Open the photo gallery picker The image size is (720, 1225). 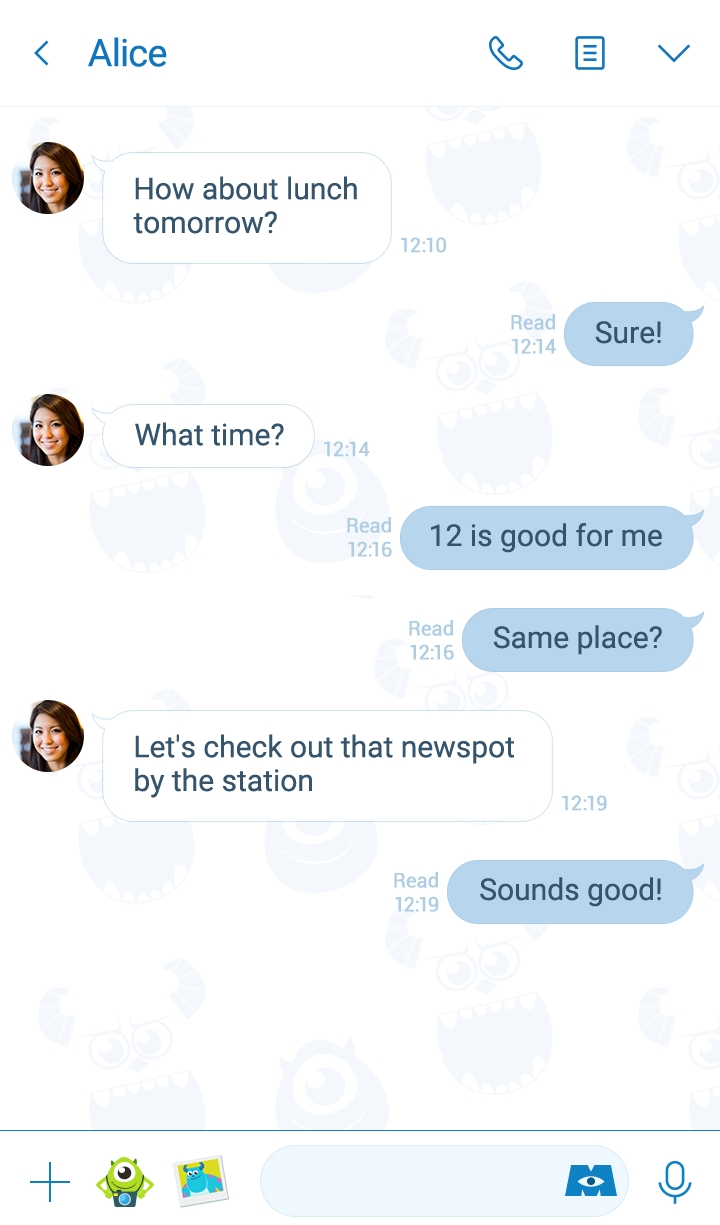[200, 1182]
